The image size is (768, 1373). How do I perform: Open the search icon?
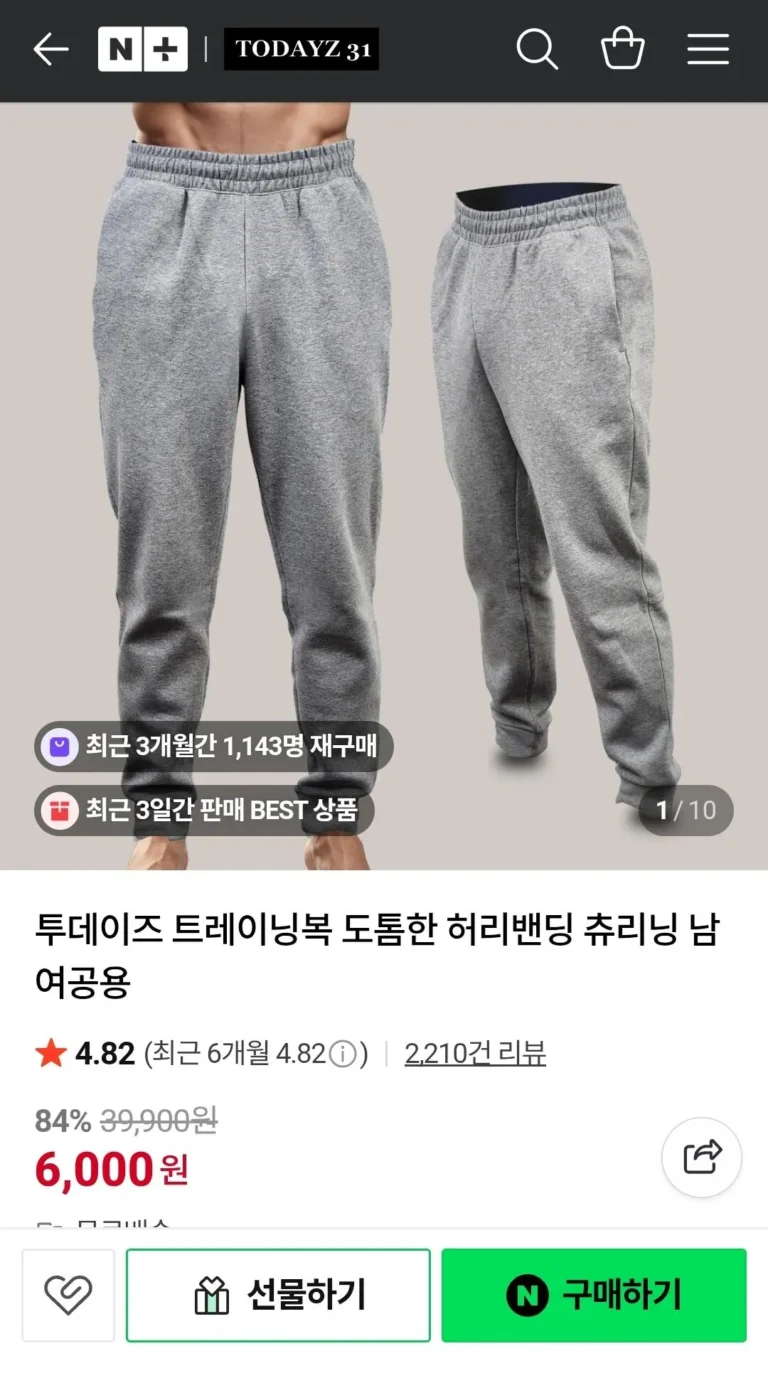point(537,49)
